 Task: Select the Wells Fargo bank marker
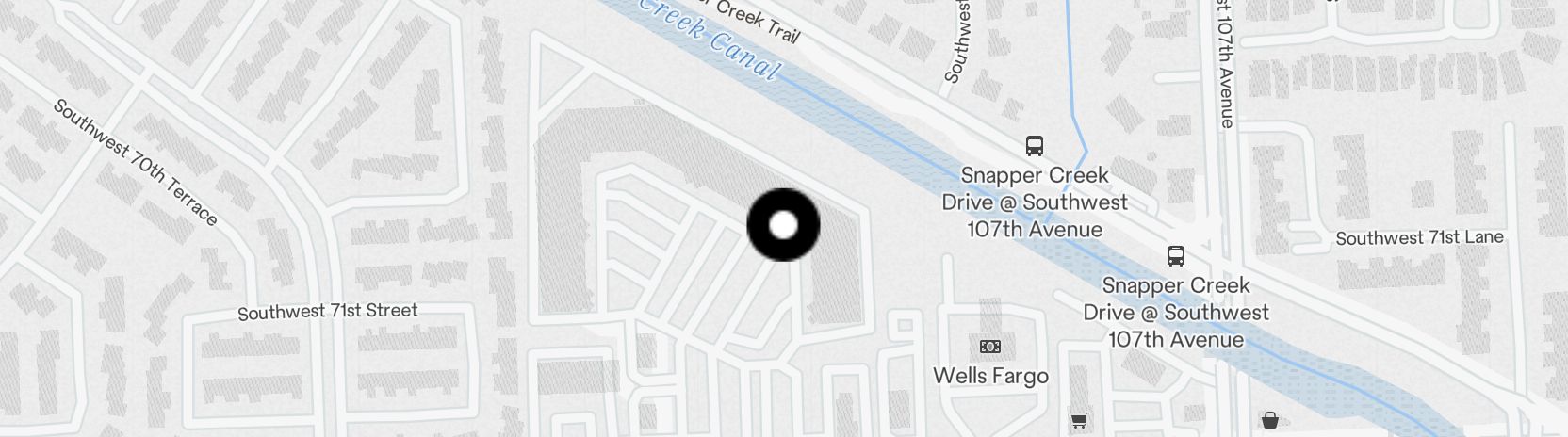coord(989,347)
